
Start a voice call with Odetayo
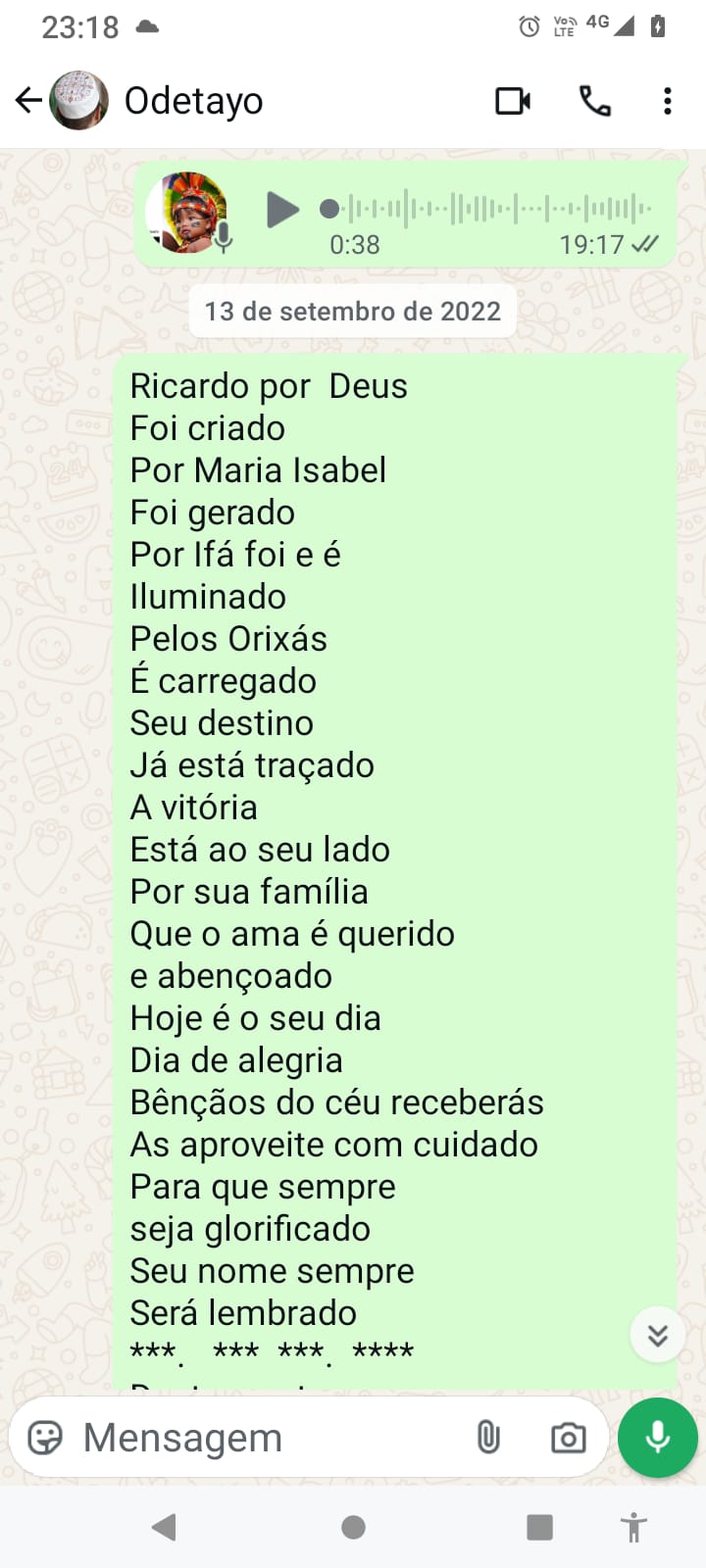tap(595, 101)
